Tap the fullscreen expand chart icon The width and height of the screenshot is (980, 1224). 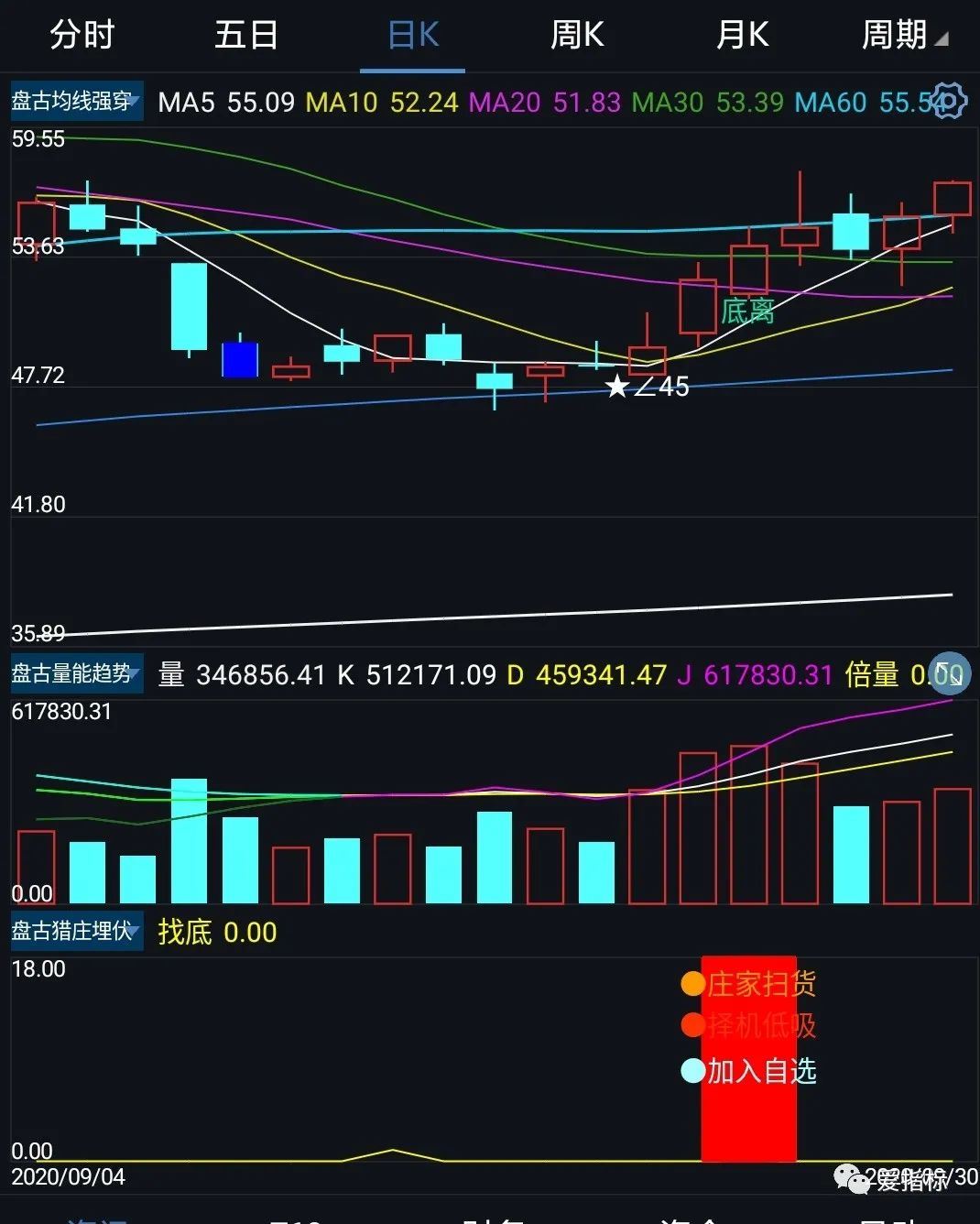[949, 673]
